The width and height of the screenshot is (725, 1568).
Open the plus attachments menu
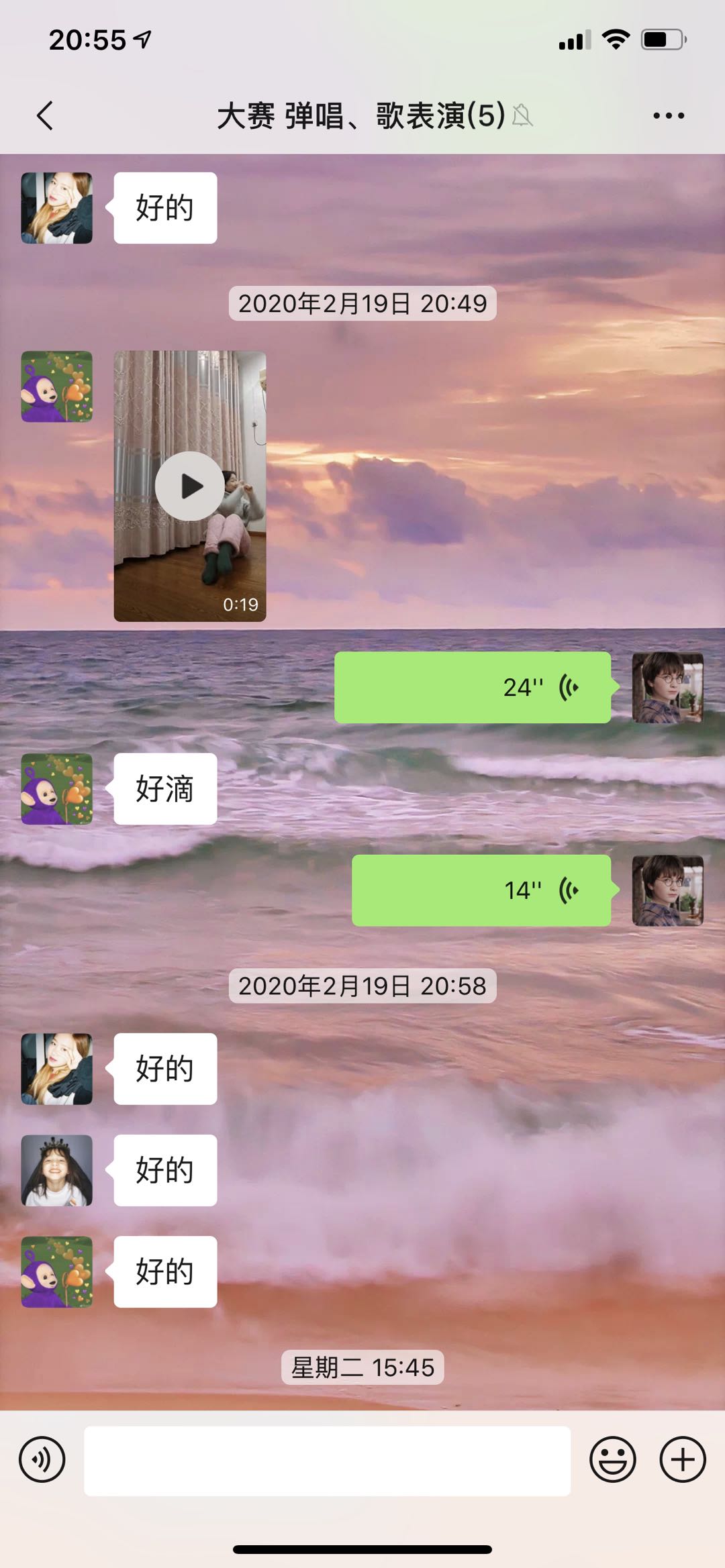pyautogui.click(x=682, y=1459)
